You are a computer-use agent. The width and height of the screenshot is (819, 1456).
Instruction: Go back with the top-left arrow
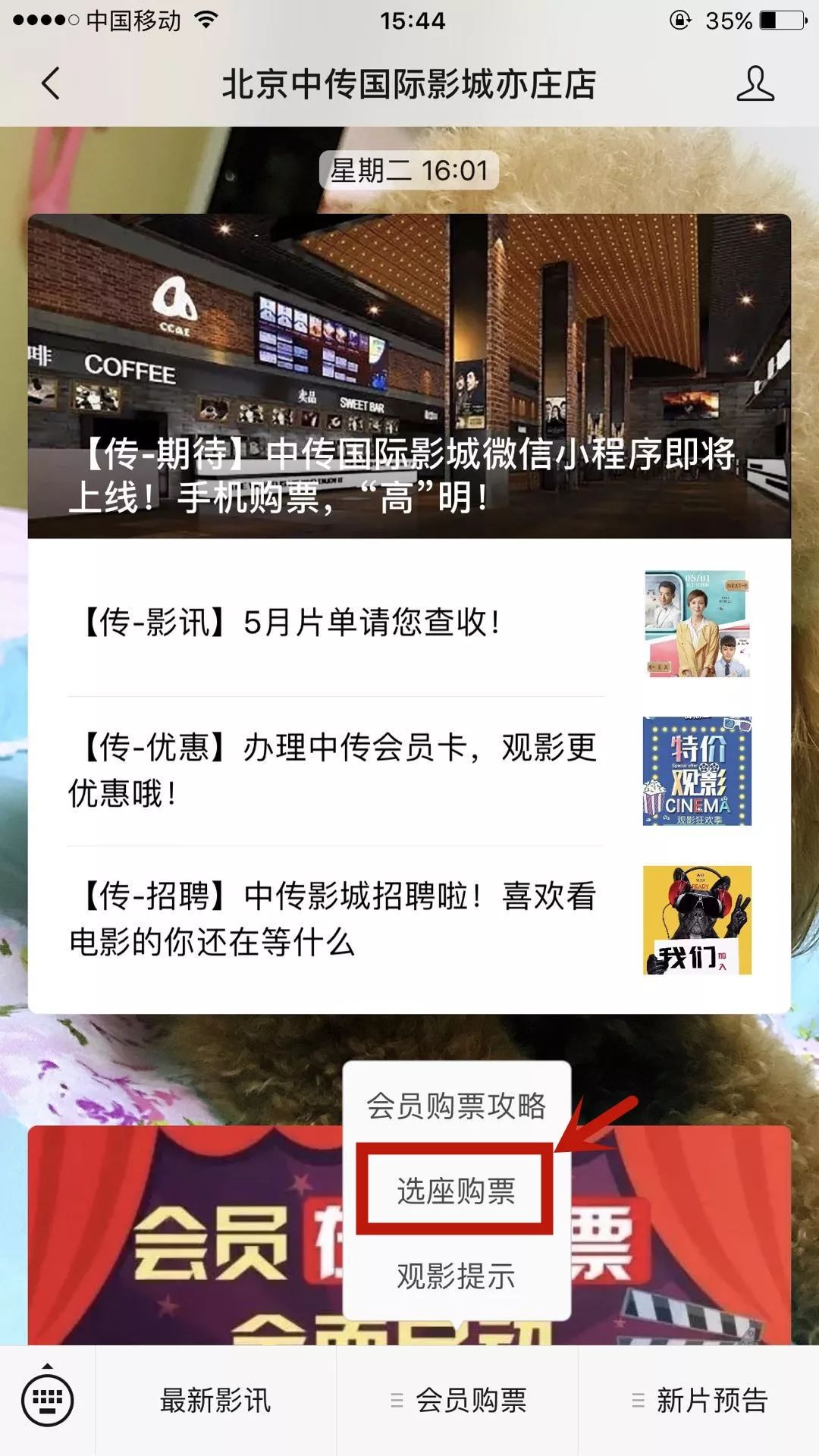[x=51, y=83]
